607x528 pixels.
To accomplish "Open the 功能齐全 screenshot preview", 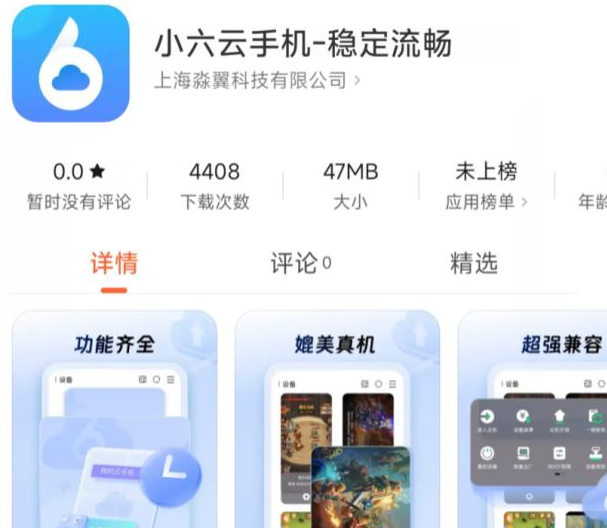I will [115, 419].
